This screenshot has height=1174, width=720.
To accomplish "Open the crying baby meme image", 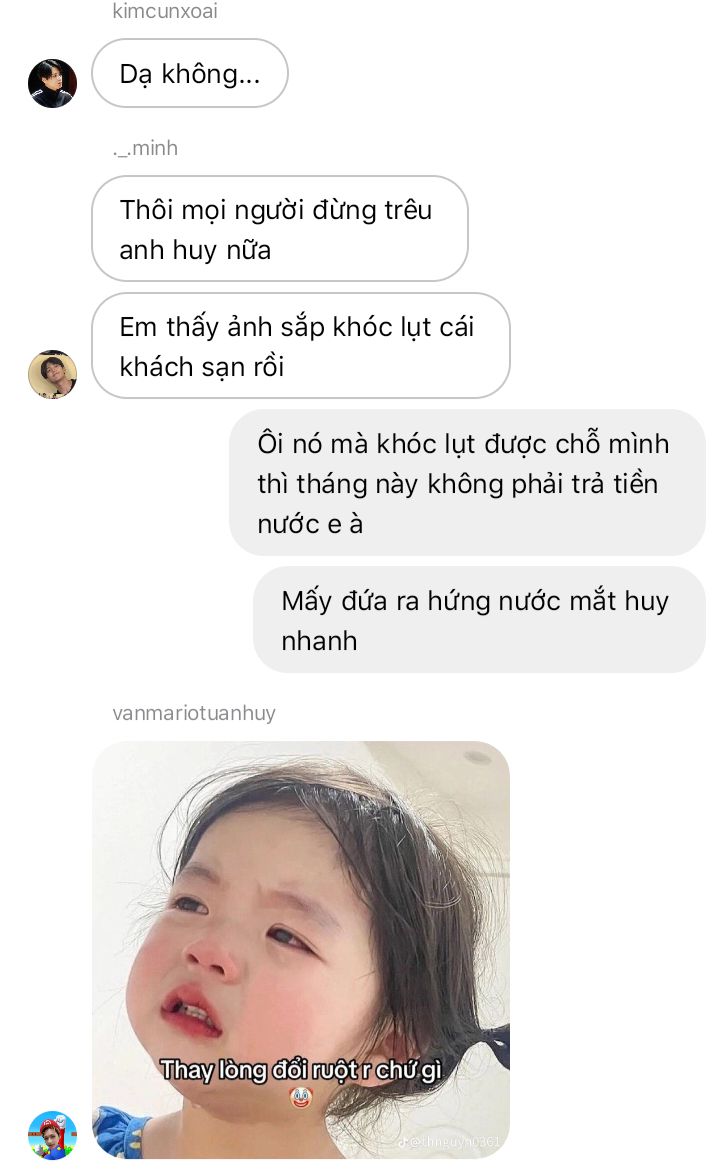I will coord(301,950).
